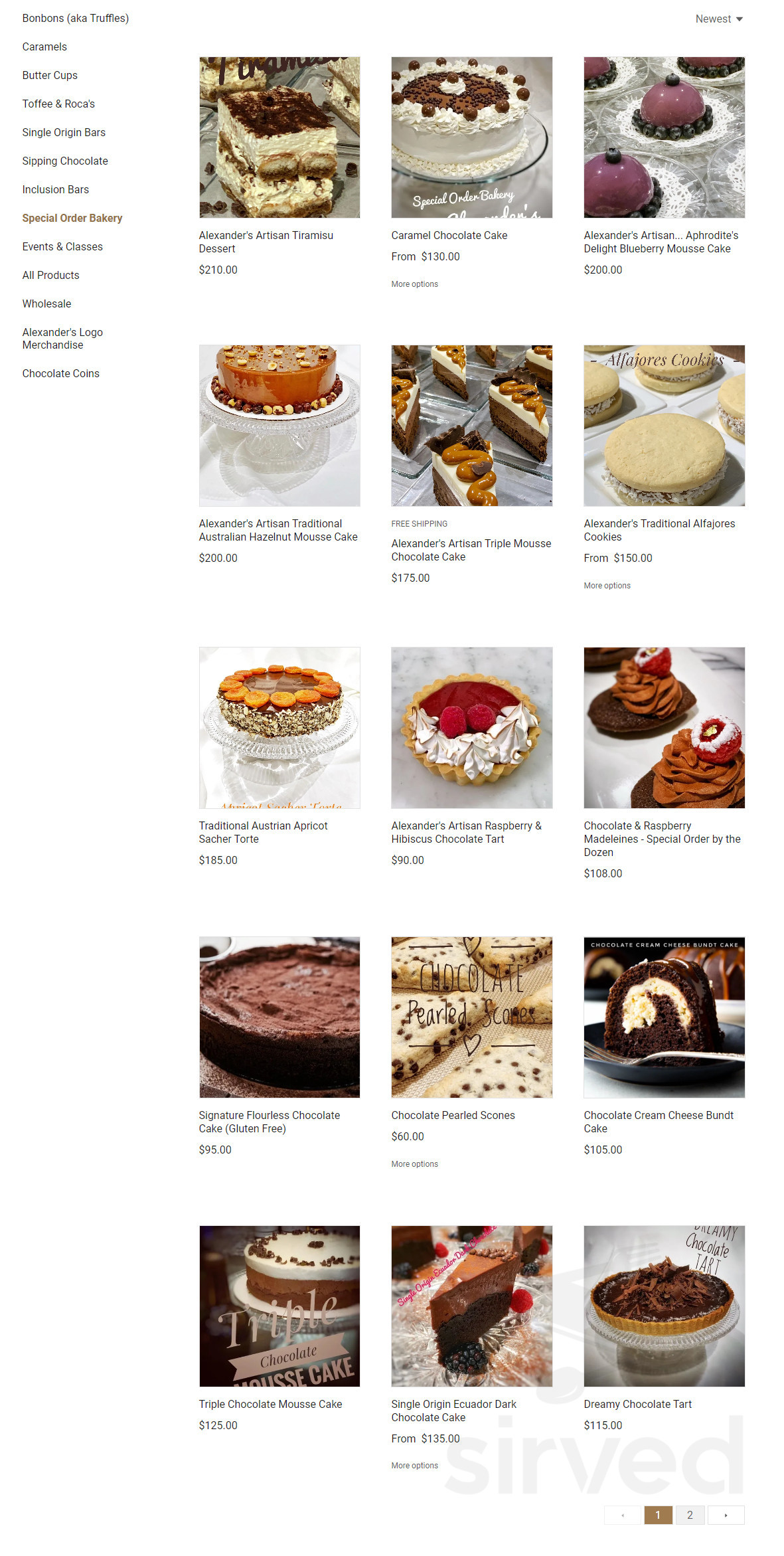Browse the Bonbons (aka Truffles) category
This screenshot has width=784, height=1556.
coord(76,18)
